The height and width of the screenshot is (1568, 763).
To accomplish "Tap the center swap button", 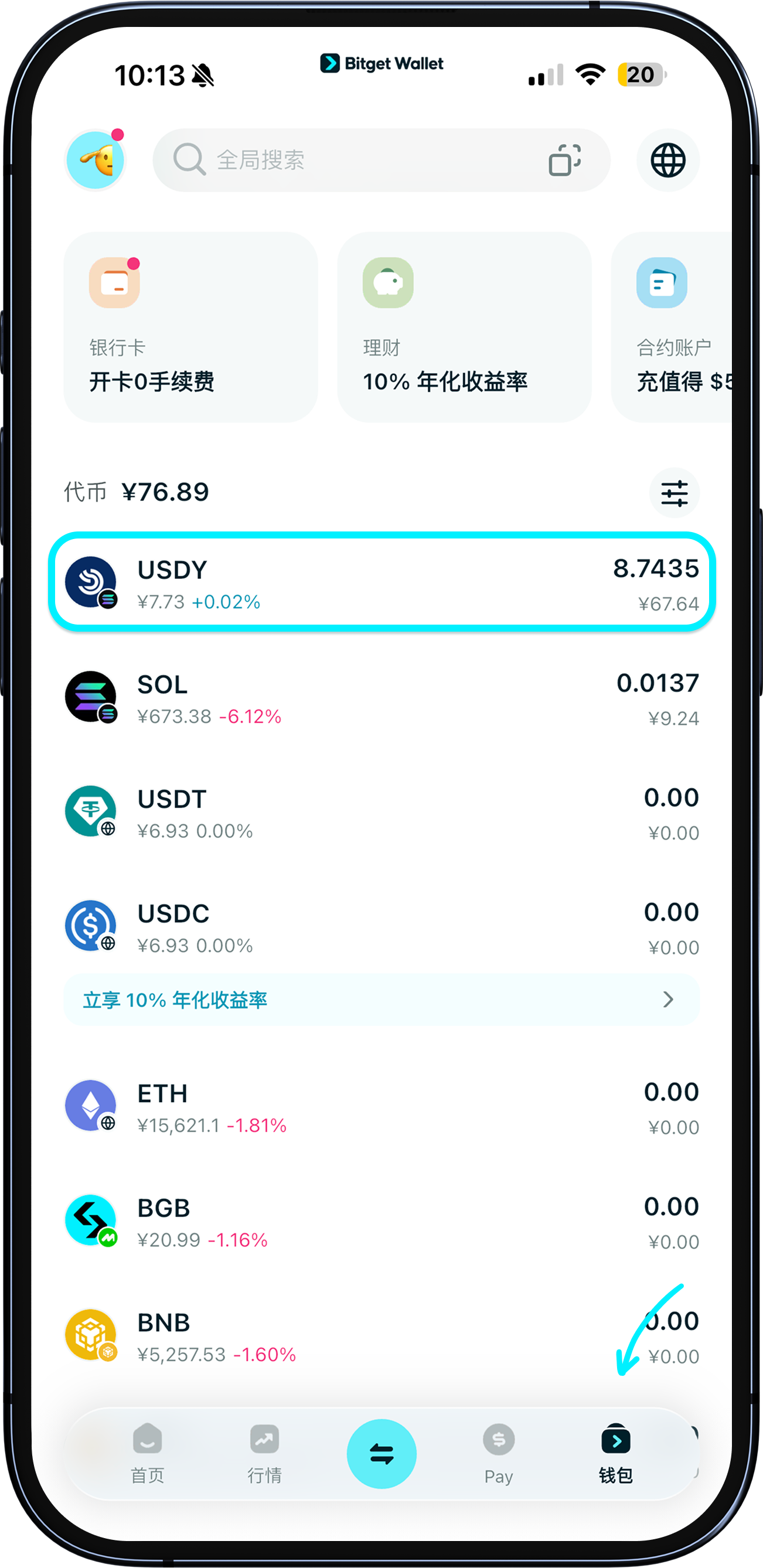I will coord(382,1454).
